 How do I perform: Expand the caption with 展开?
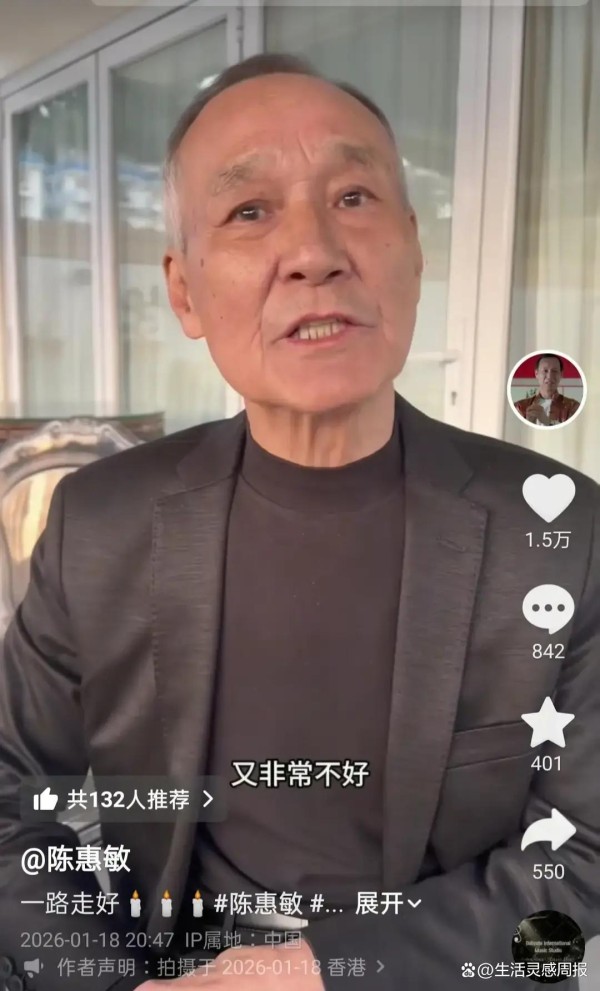[388, 903]
